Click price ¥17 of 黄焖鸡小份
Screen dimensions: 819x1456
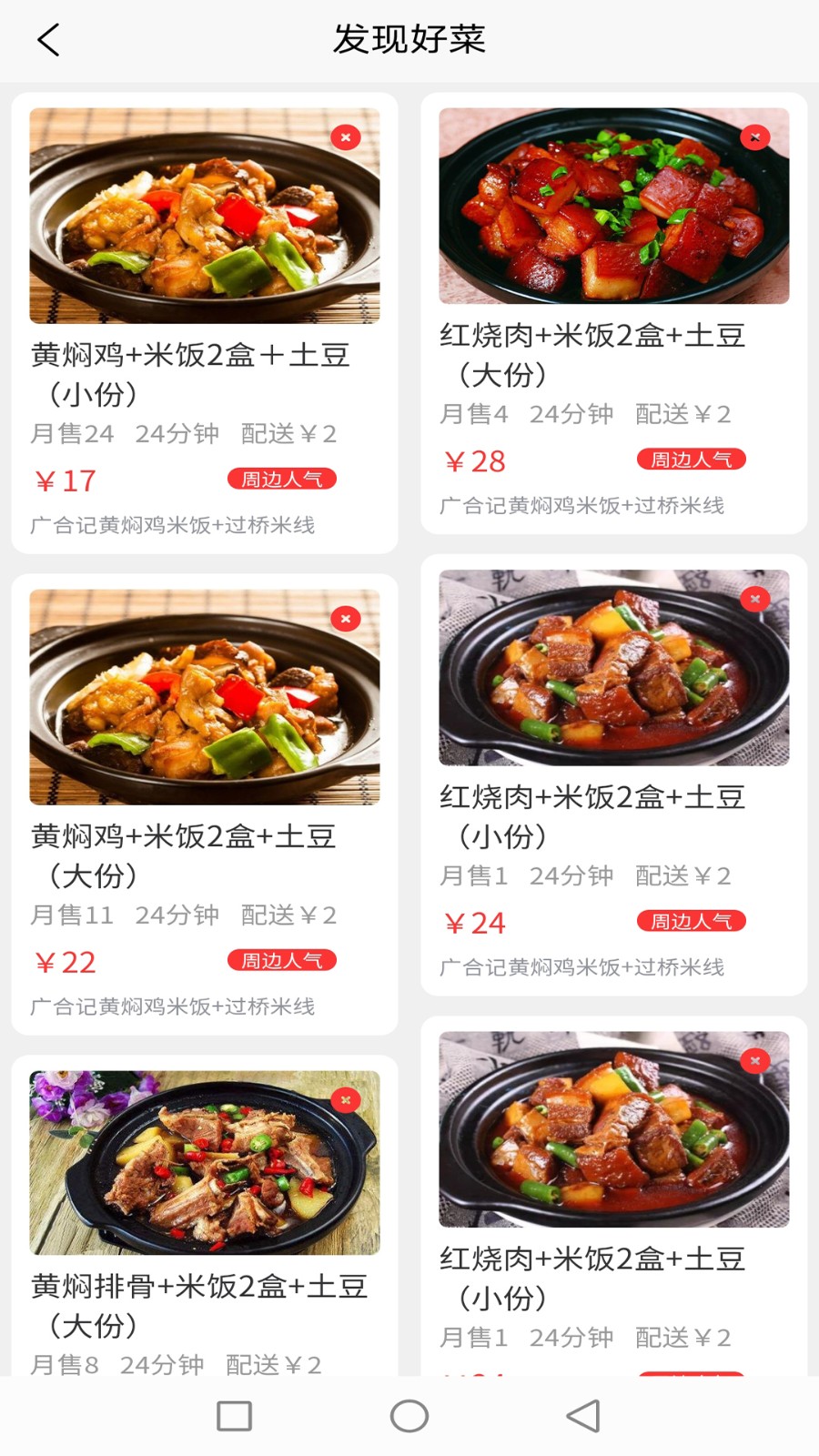pos(66,480)
